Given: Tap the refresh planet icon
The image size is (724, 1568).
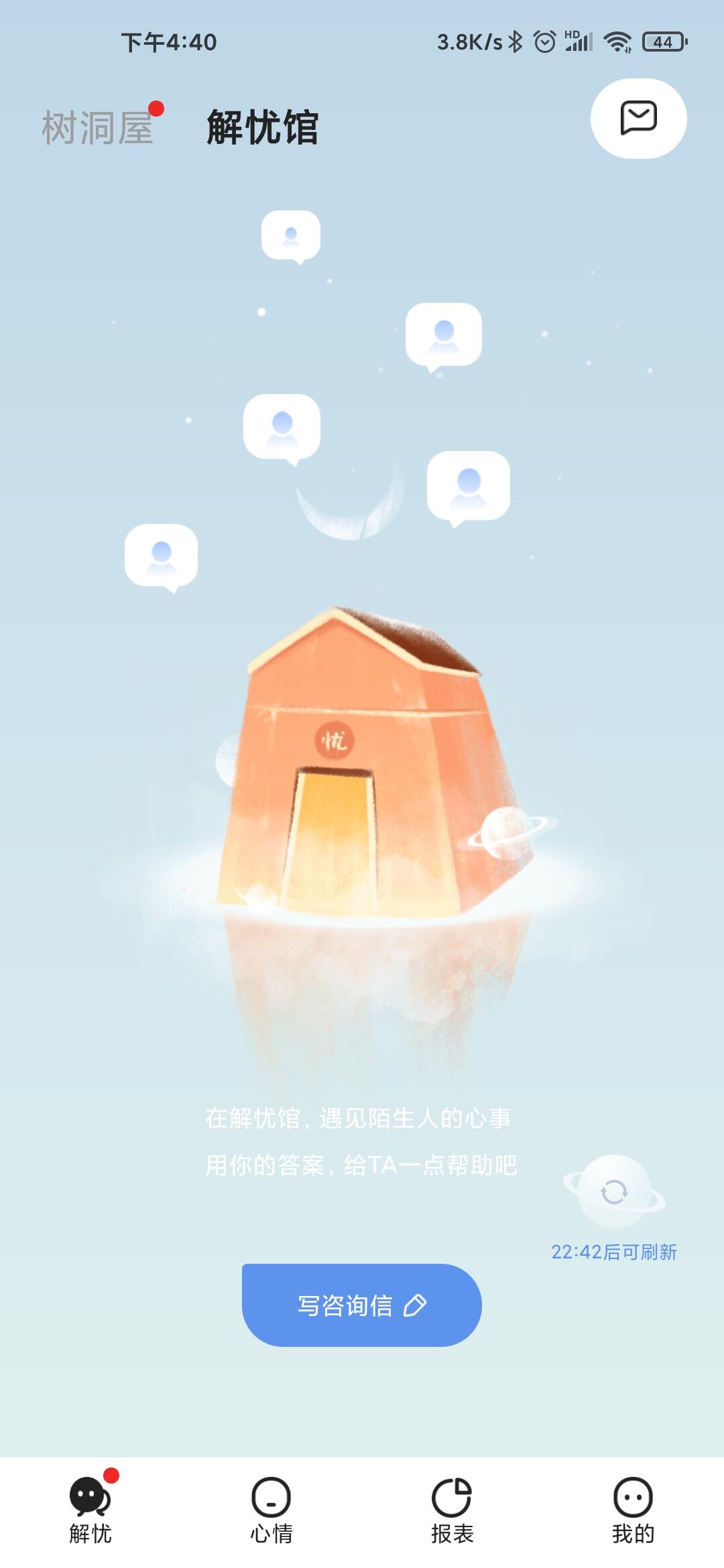Looking at the screenshot, I should [614, 1191].
